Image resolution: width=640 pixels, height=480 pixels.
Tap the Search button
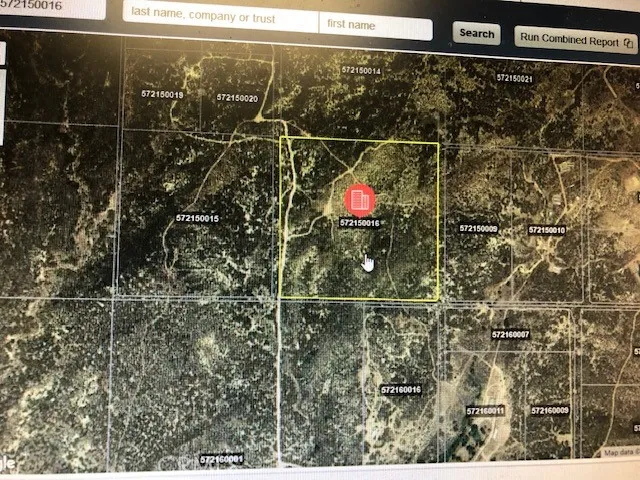[476, 33]
